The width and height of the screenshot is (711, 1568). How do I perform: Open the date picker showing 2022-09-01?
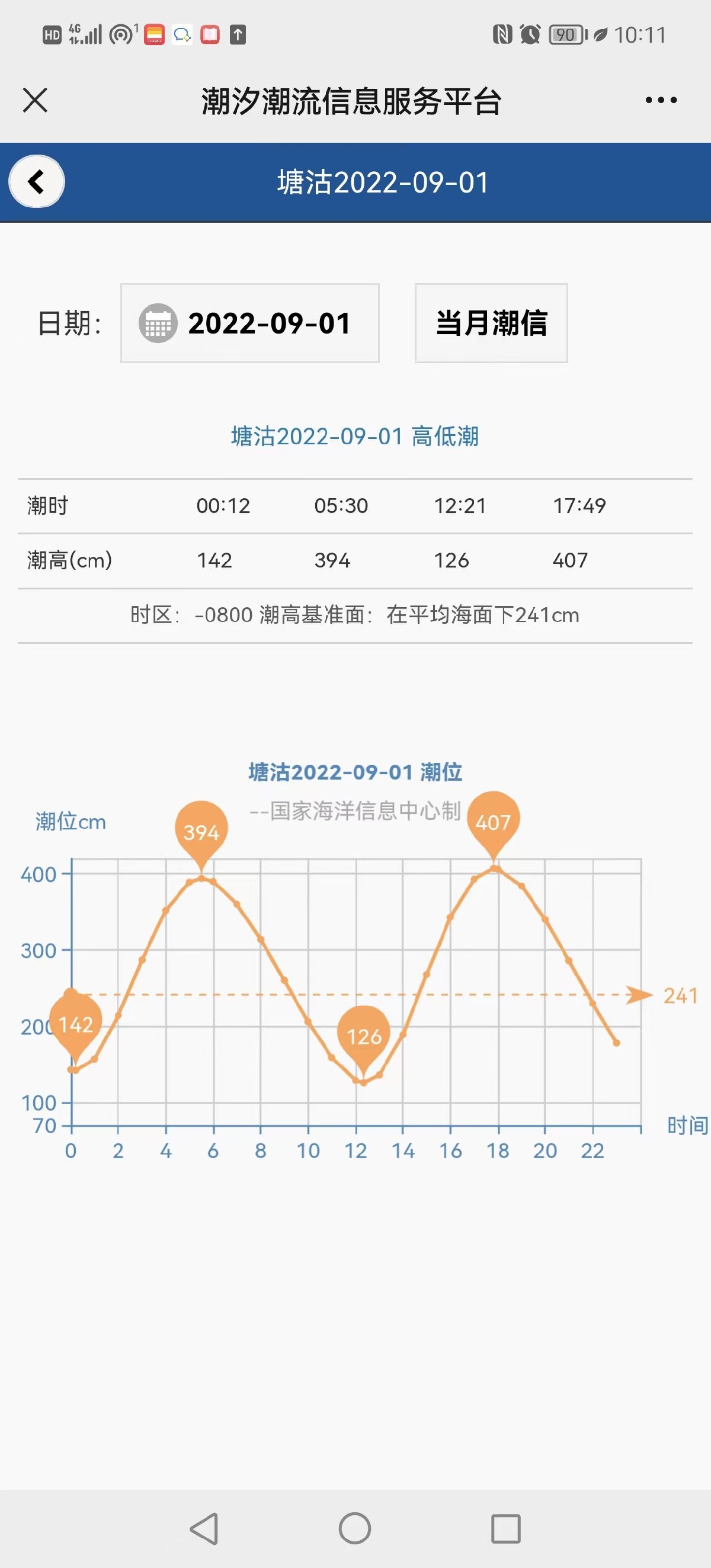[x=250, y=323]
